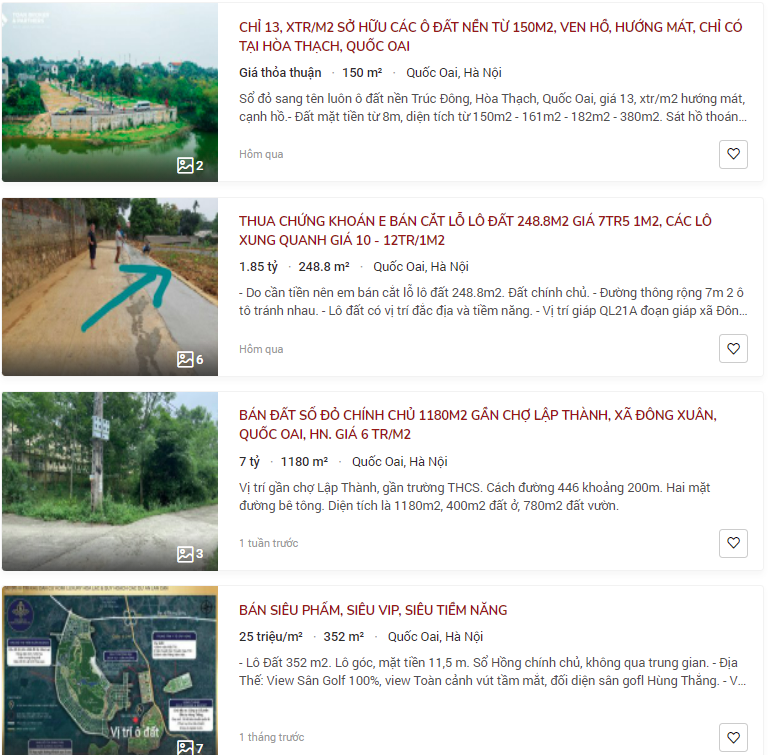The image size is (769, 755).
Task: View photo of 1180 m² plot near Lập Thành
Action: click(109, 480)
